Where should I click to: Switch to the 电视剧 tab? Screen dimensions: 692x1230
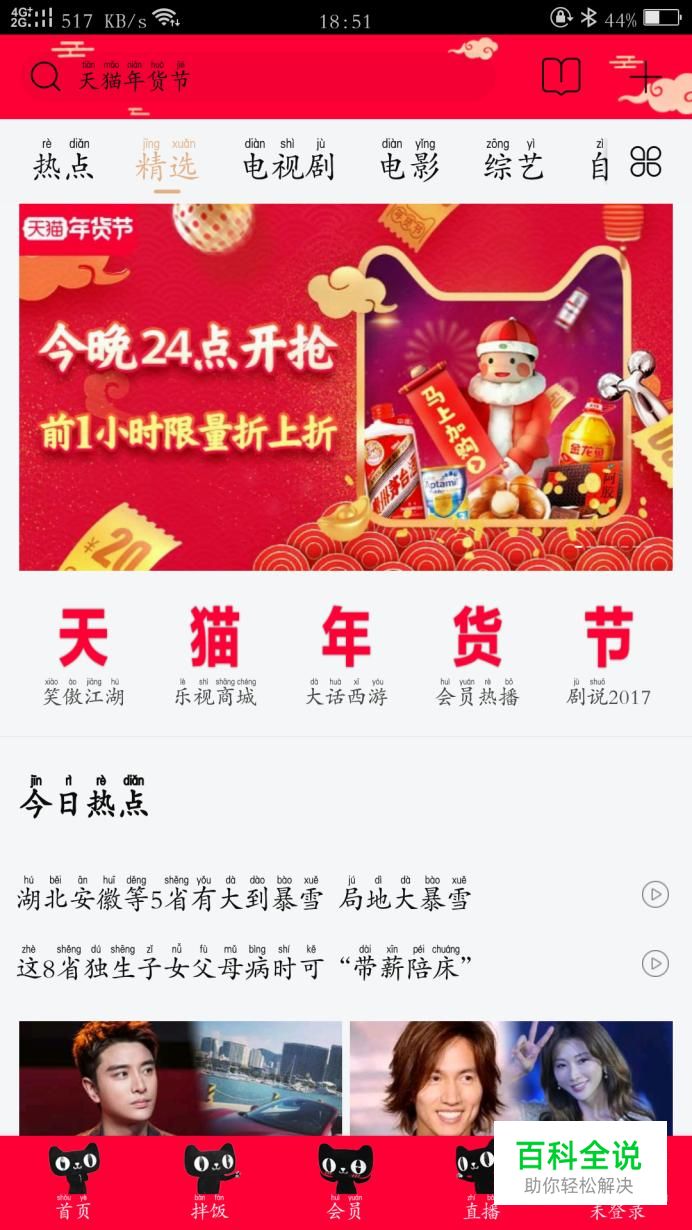pos(288,160)
